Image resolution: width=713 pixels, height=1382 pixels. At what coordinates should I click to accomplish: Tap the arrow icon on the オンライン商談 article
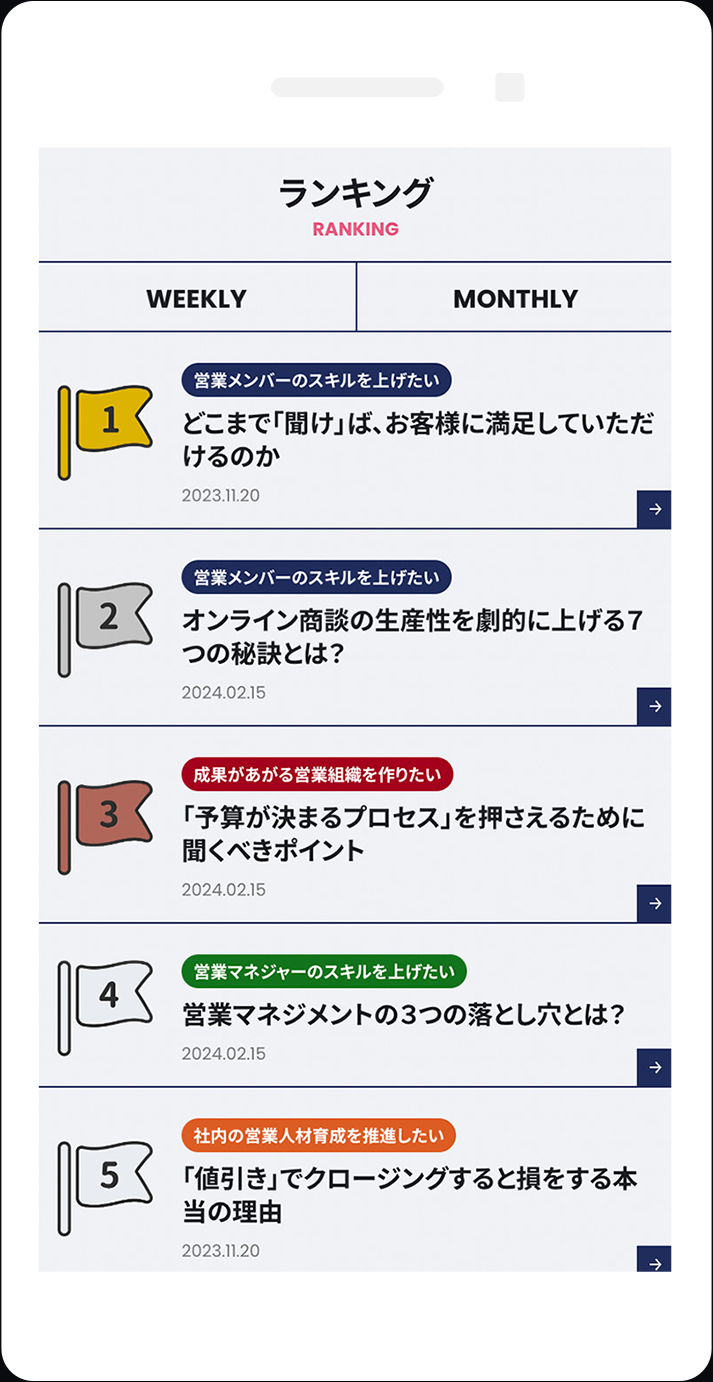point(654,706)
